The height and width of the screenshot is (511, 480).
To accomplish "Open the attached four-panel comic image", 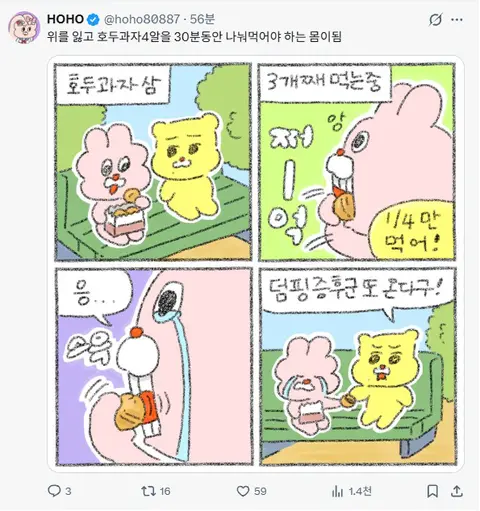I will 256,264.
